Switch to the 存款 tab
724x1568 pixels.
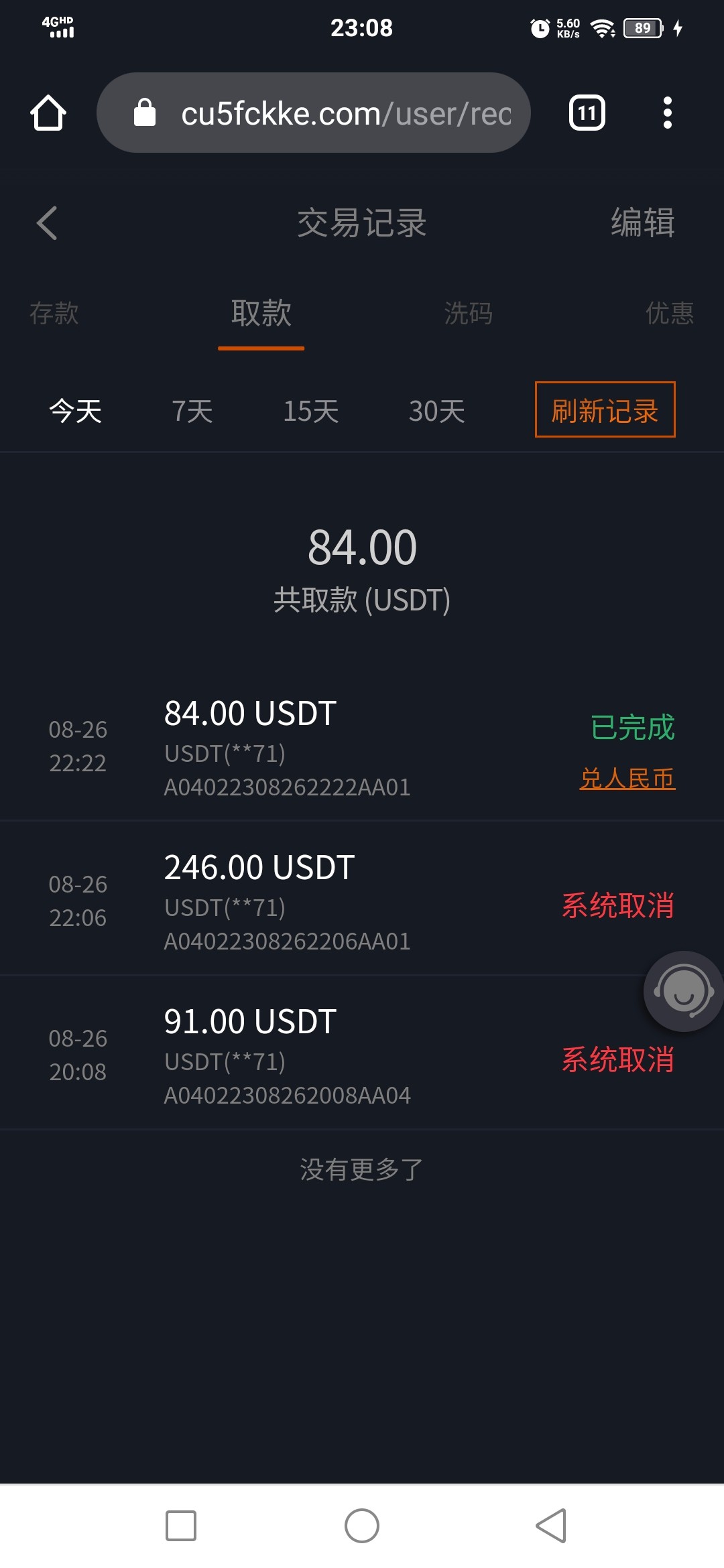pos(54,313)
